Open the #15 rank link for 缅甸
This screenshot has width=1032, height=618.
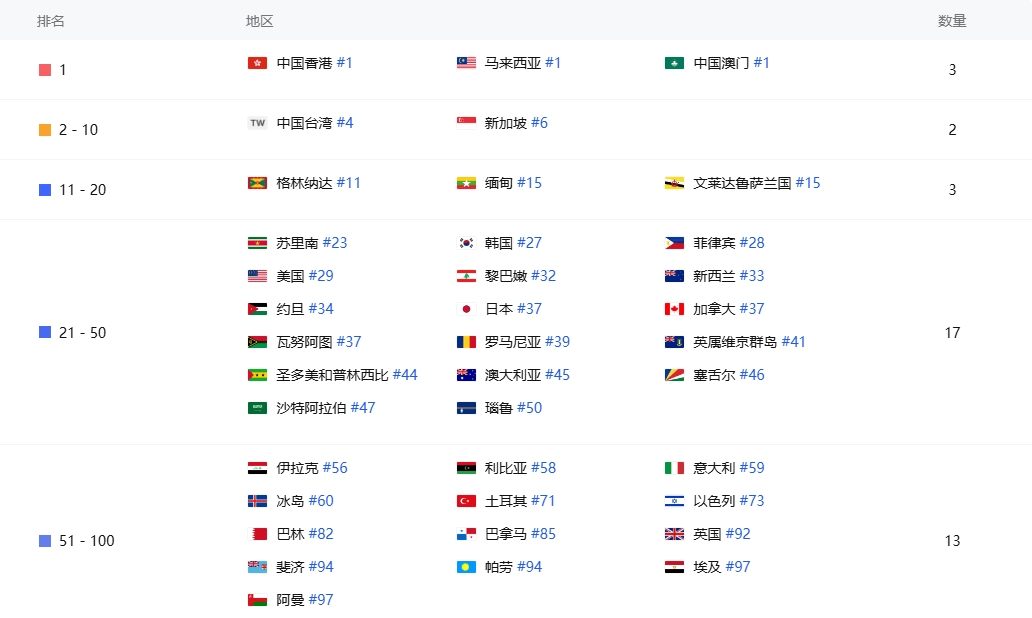(x=529, y=183)
